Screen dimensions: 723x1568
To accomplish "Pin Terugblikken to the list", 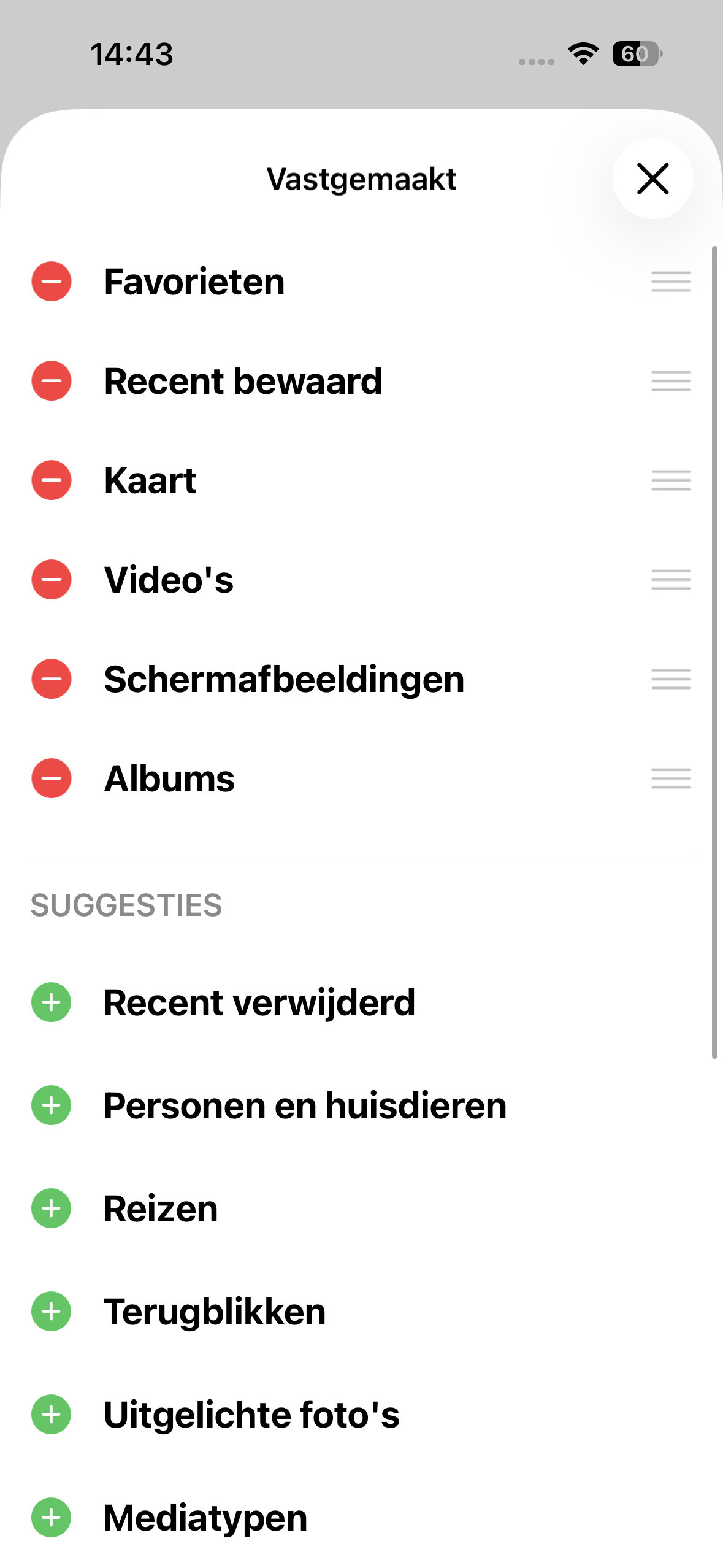I will (52, 1312).
